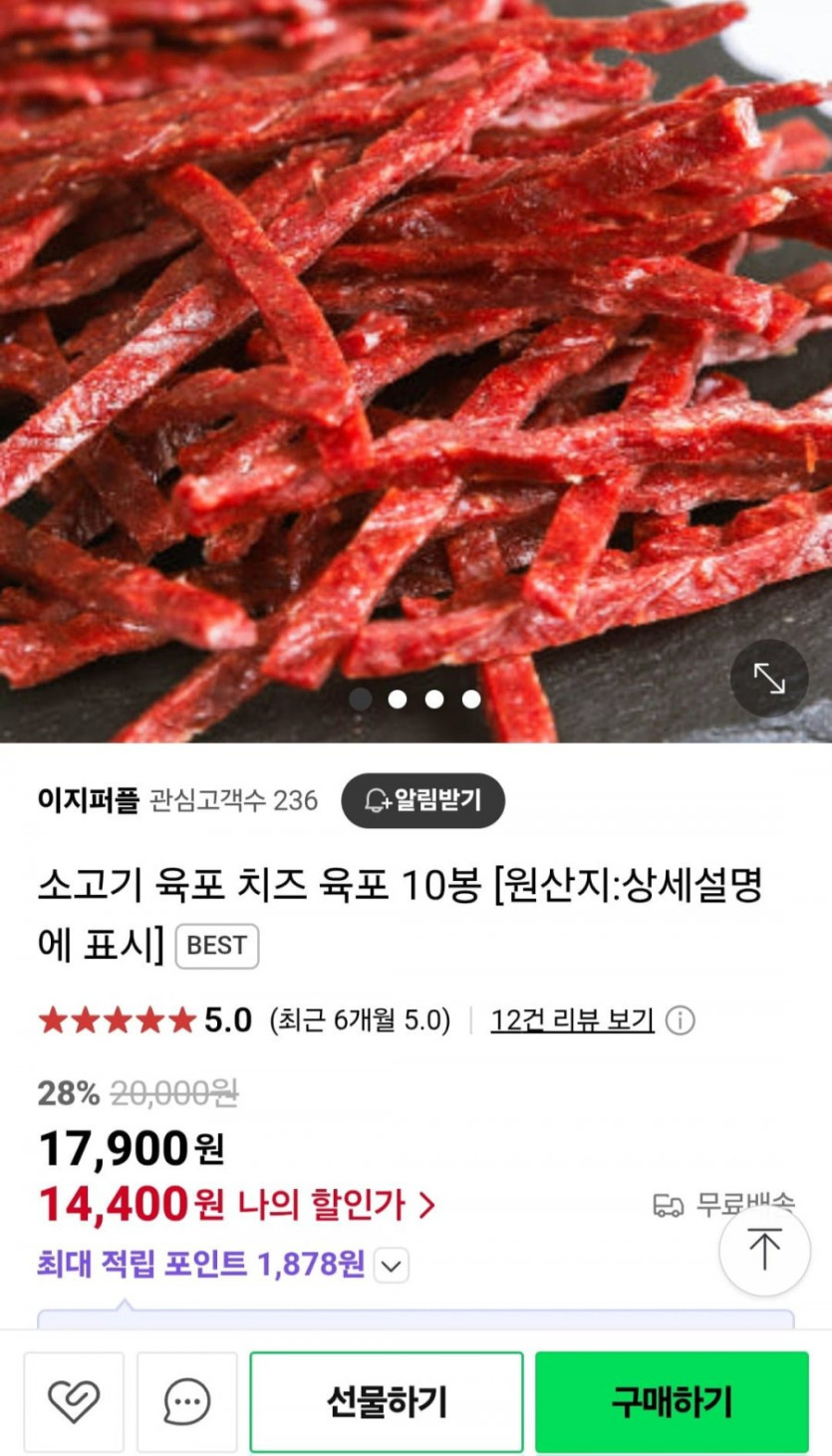Tap 구매하기 to buy now

pos(671,1401)
